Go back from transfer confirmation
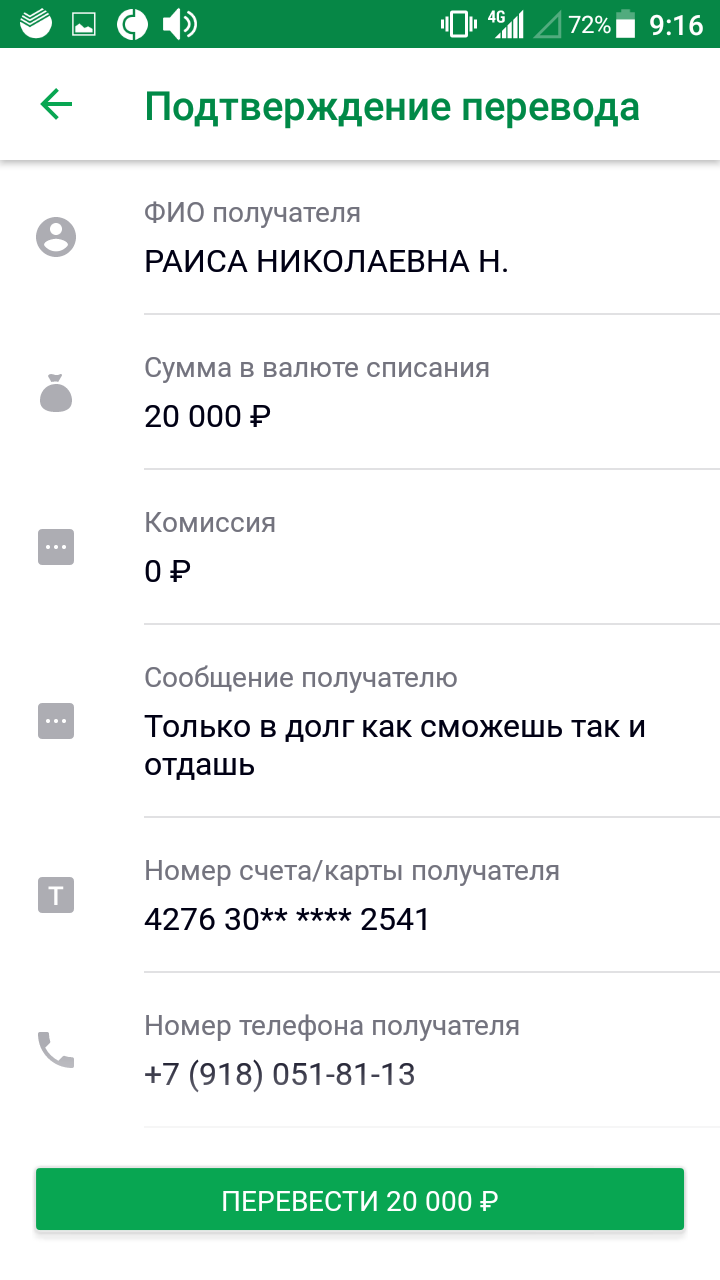720x1280 pixels. click(x=56, y=105)
